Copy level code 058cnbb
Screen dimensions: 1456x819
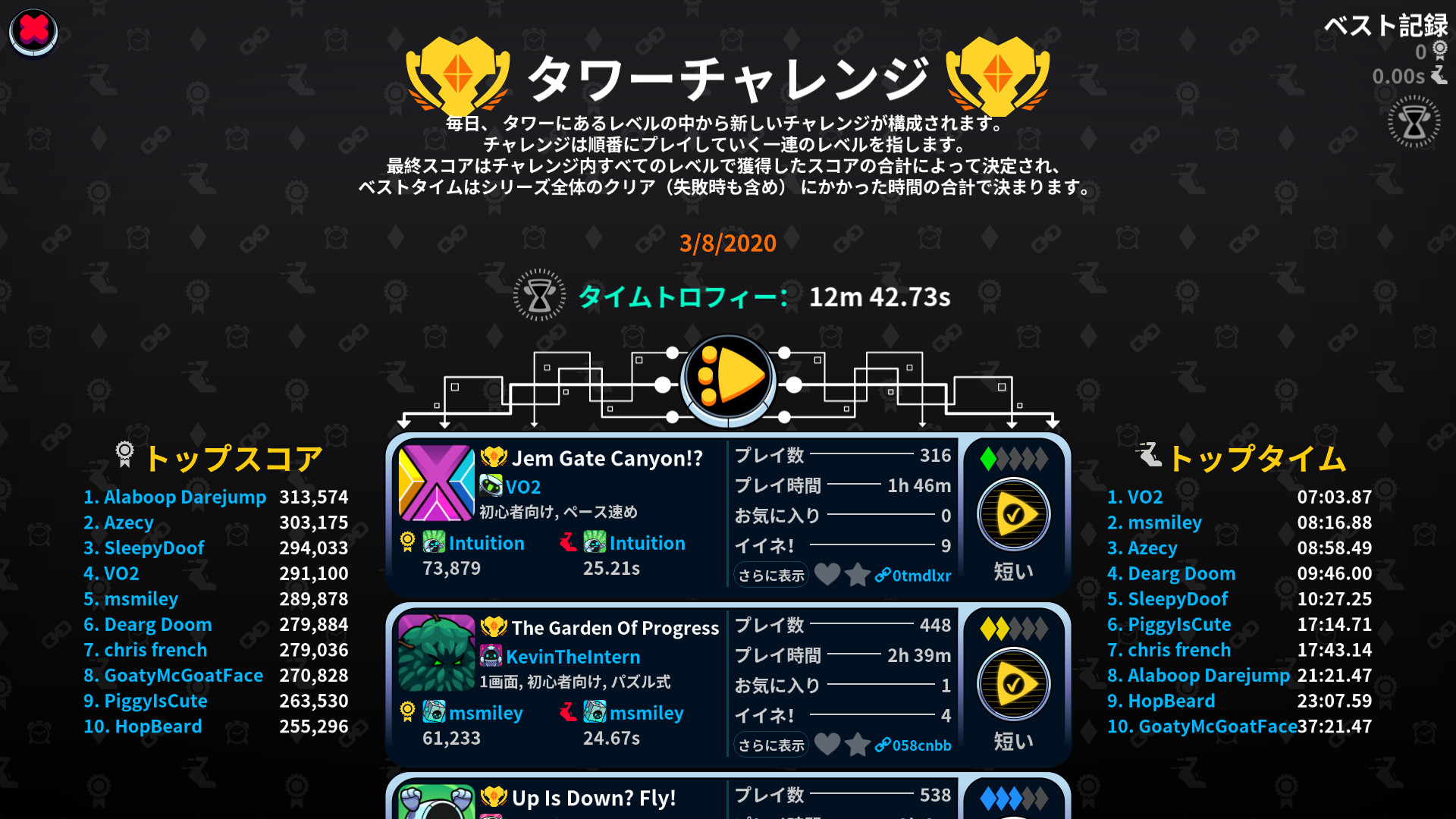point(914,745)
